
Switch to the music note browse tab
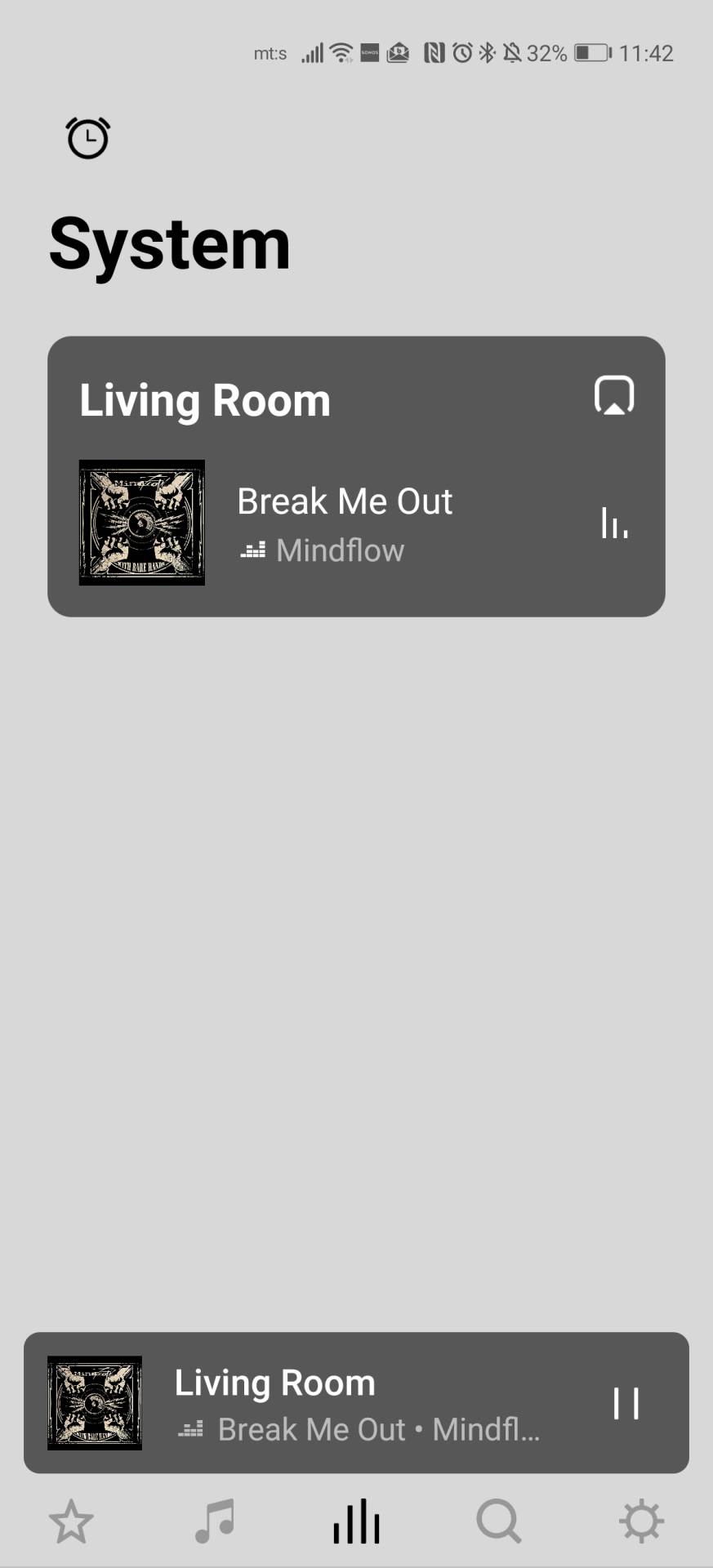pos(214,1522)
